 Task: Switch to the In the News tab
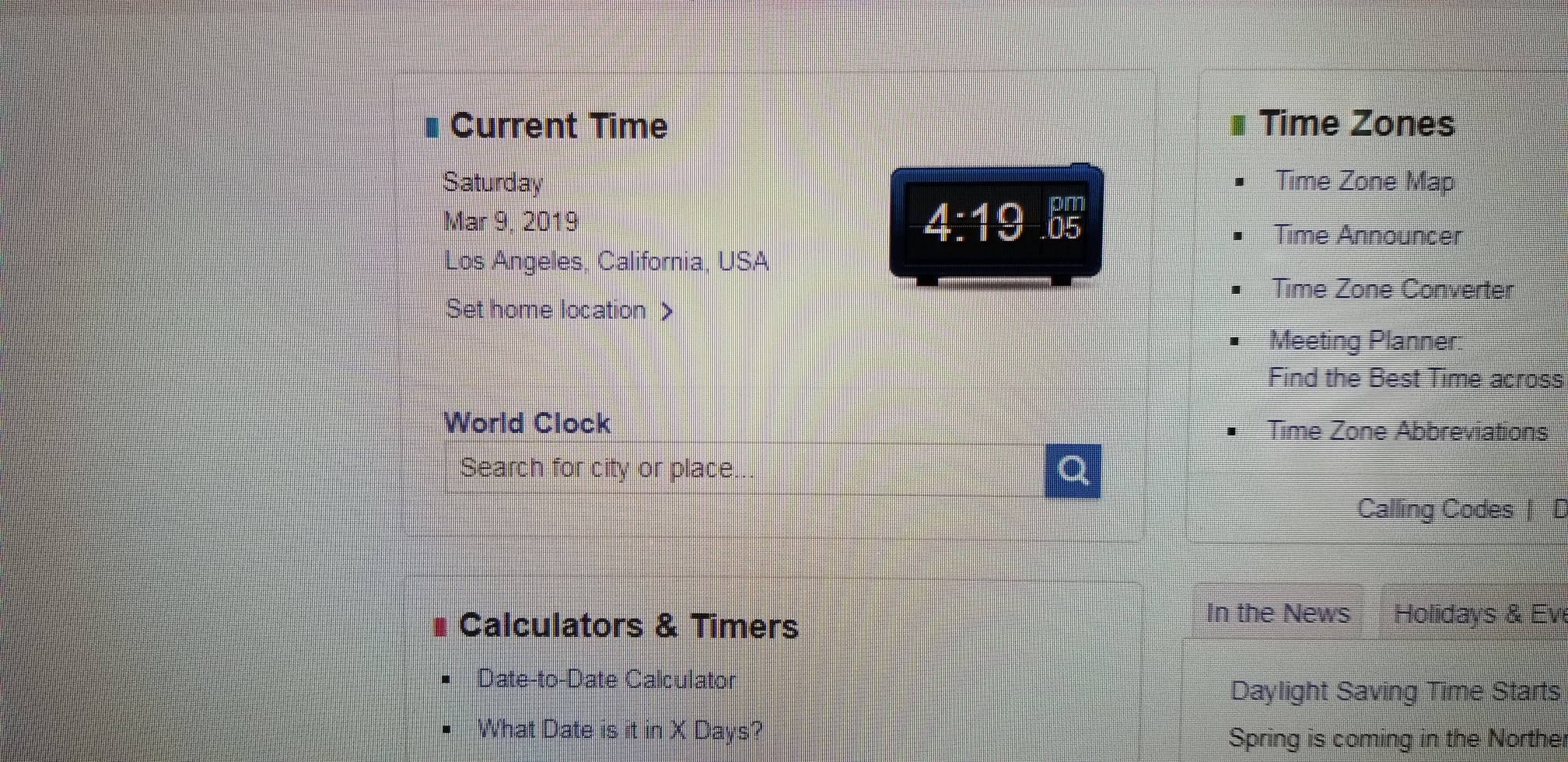pyautogui.click(x=1277, y=613)
